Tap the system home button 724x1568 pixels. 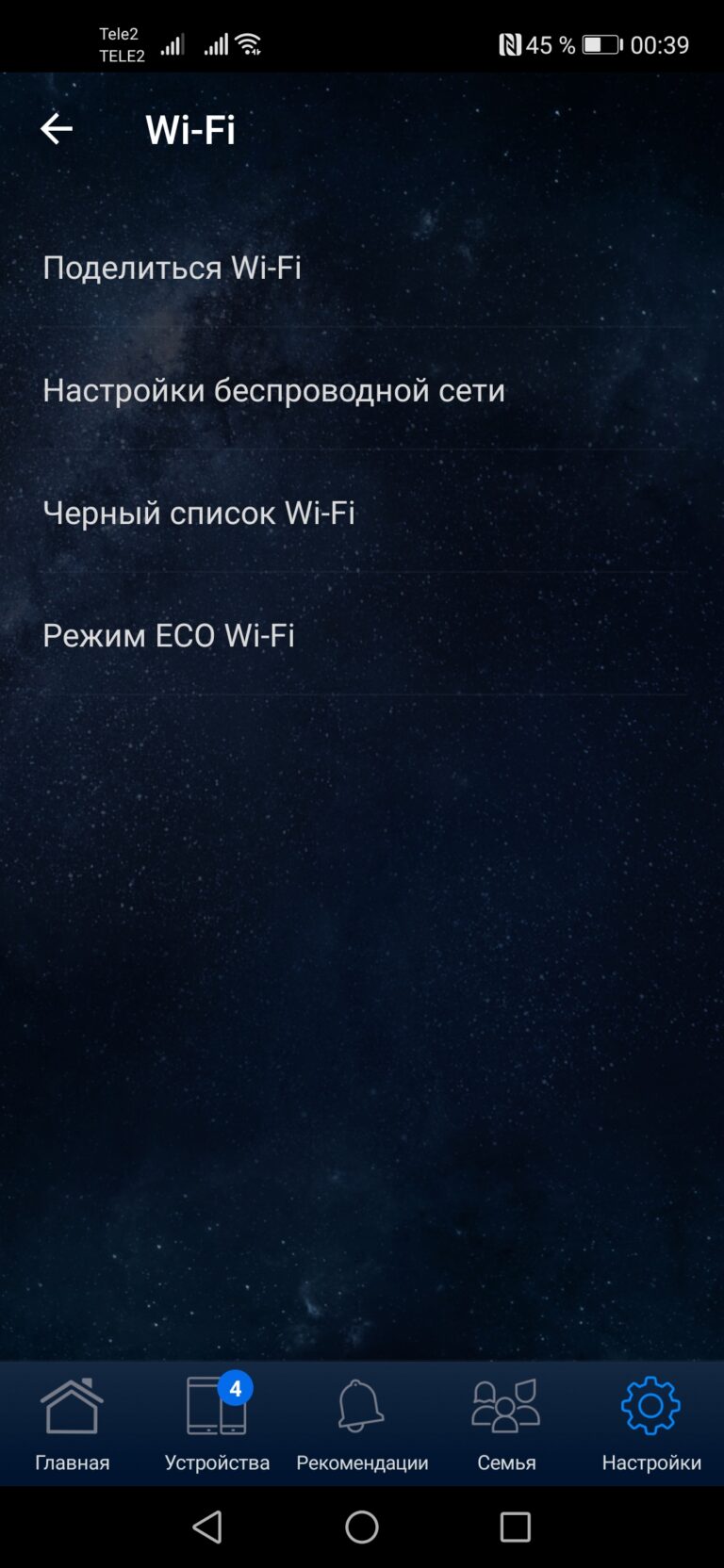coord(362,1527)
